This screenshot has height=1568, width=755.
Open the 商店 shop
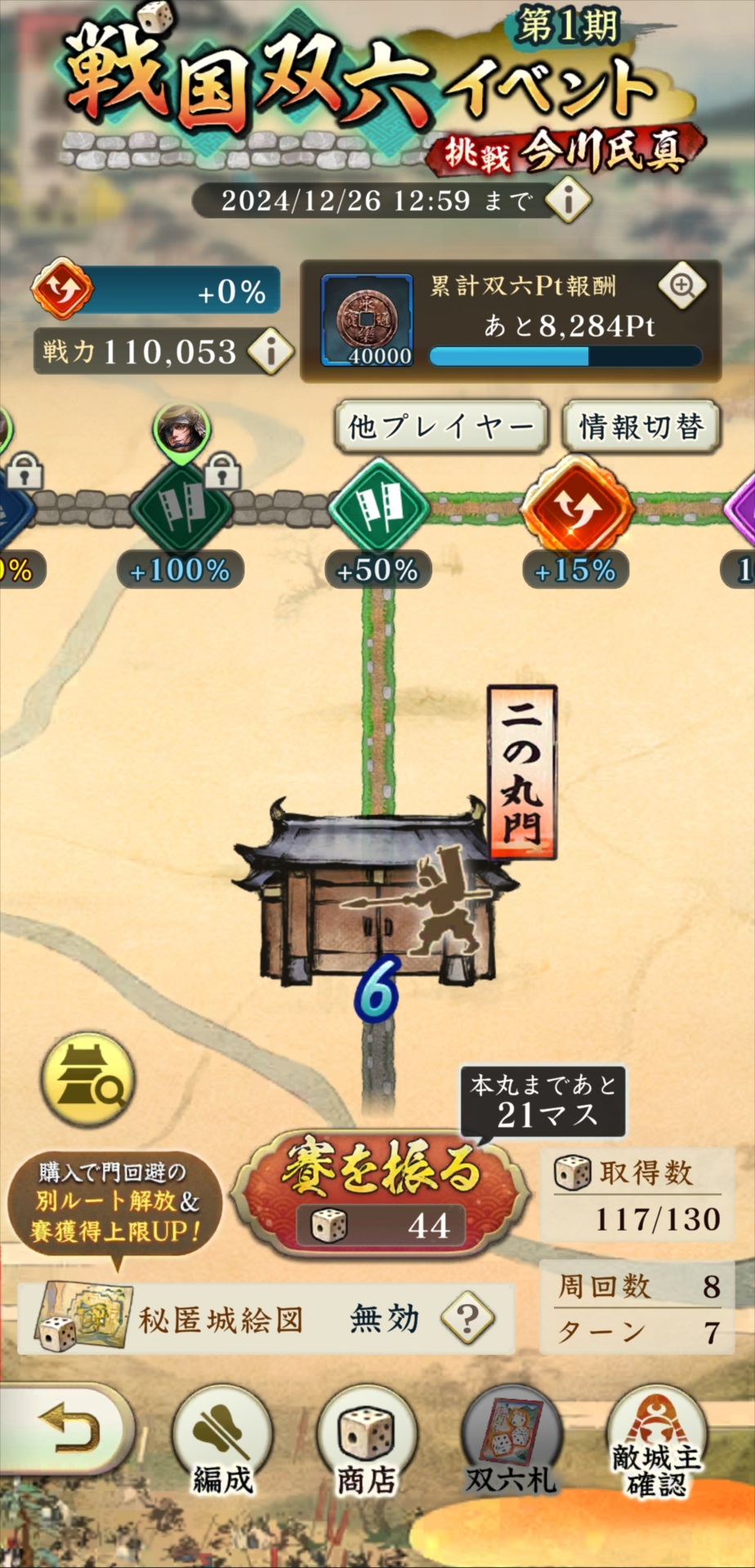(366, 1441)
